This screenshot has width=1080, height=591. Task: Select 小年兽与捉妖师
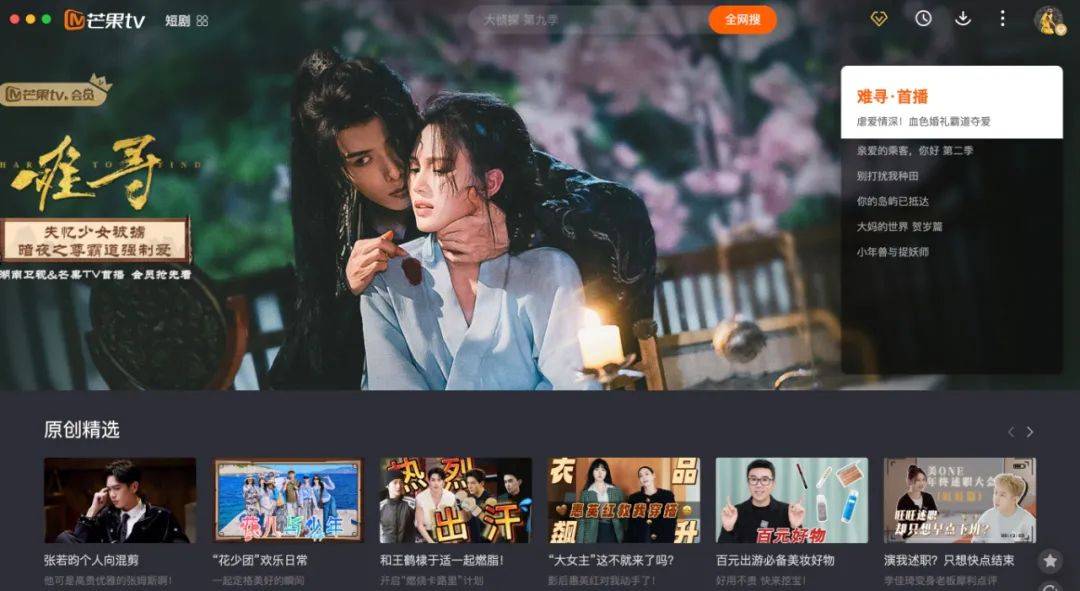coord(892,252)
